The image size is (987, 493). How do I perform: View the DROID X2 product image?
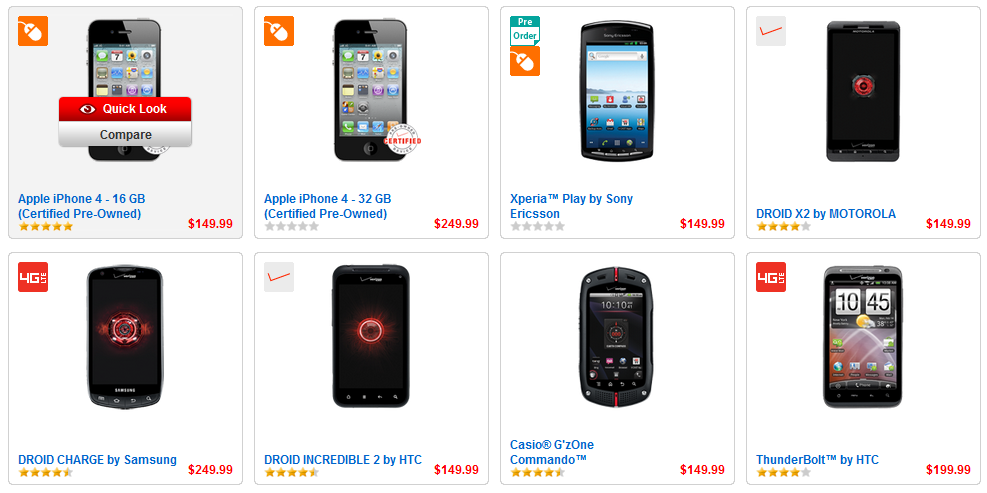(863, 90)
